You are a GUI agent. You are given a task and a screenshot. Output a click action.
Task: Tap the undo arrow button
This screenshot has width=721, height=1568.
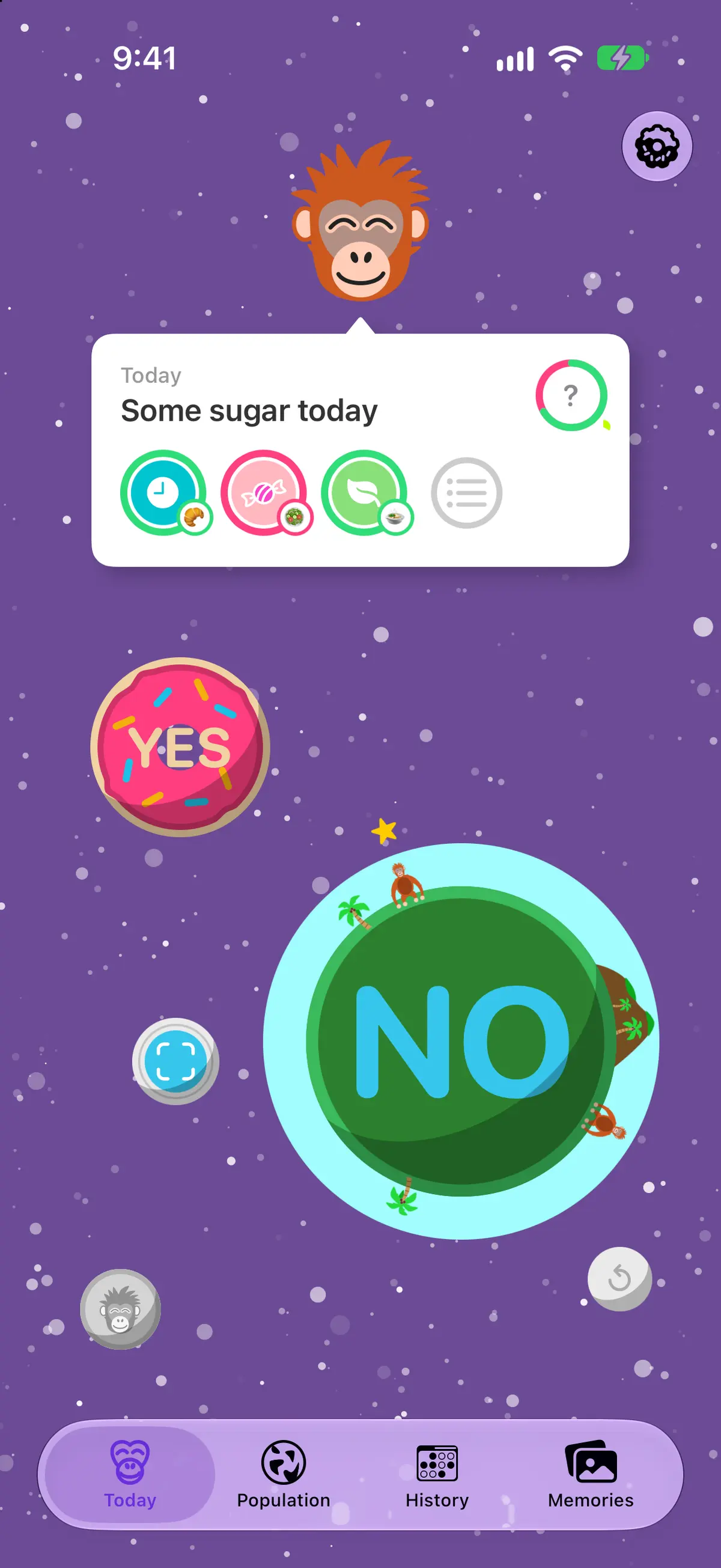619,1278
